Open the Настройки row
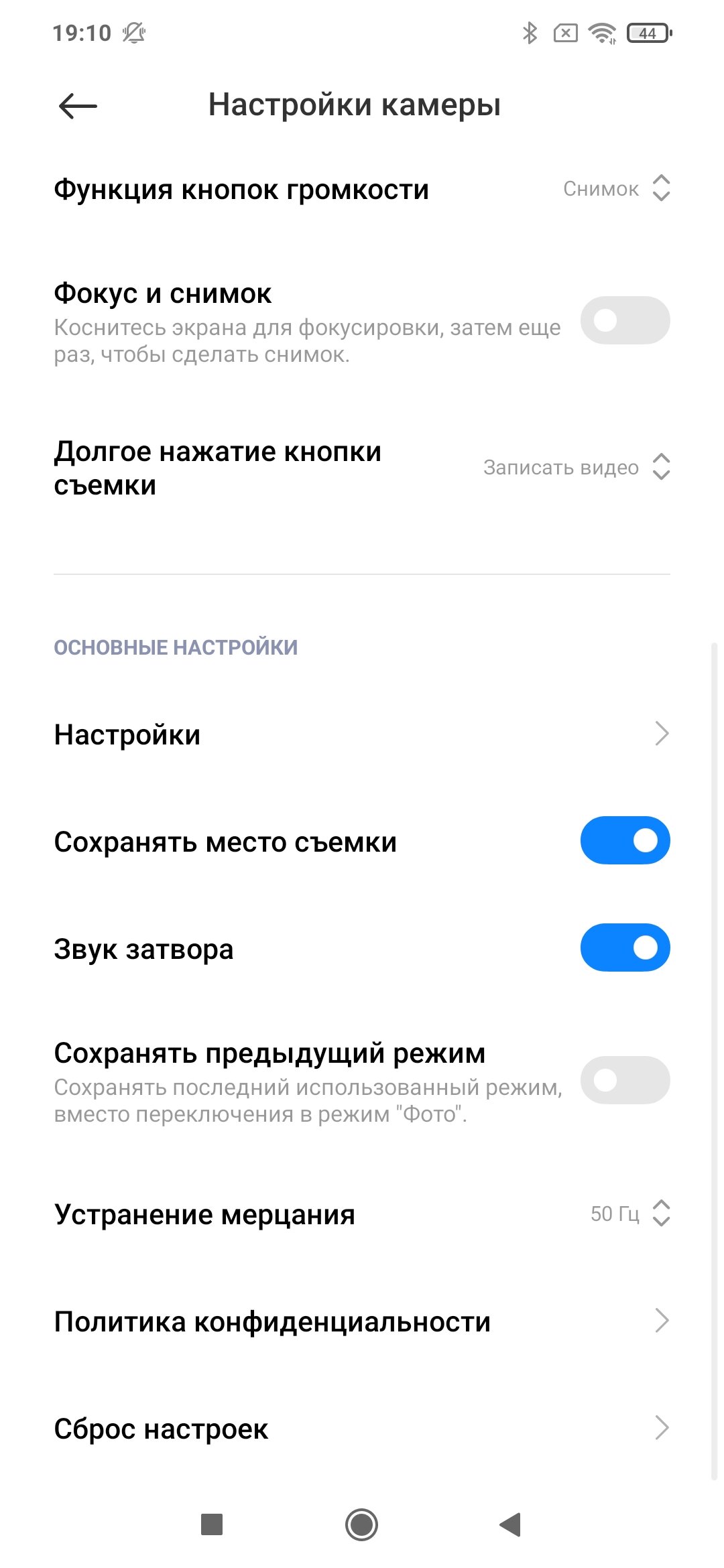 [362, 734]
